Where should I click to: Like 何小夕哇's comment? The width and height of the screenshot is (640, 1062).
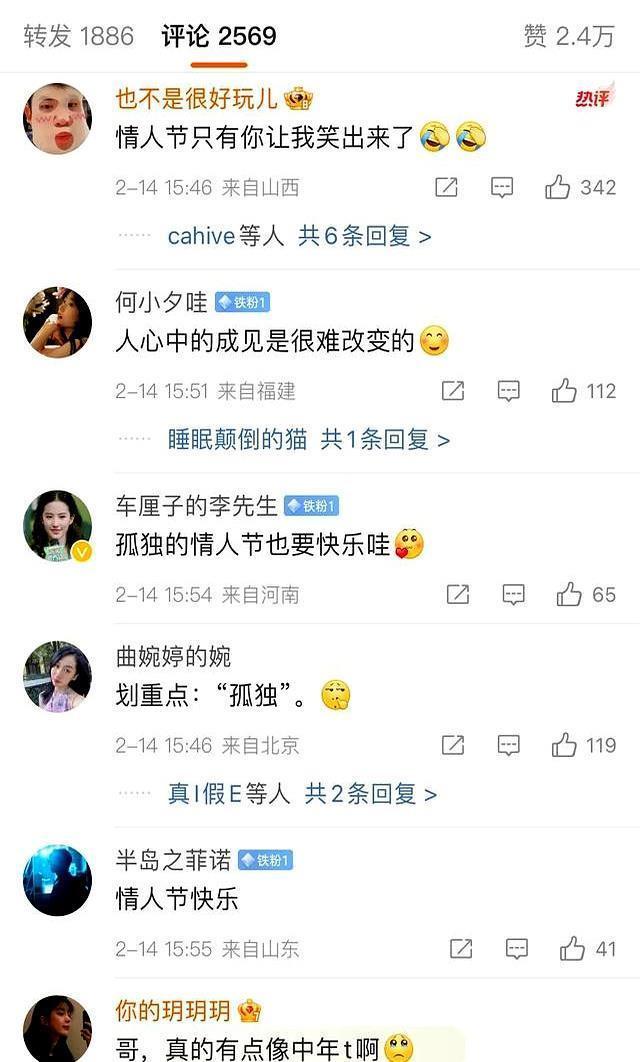(564, 391)
